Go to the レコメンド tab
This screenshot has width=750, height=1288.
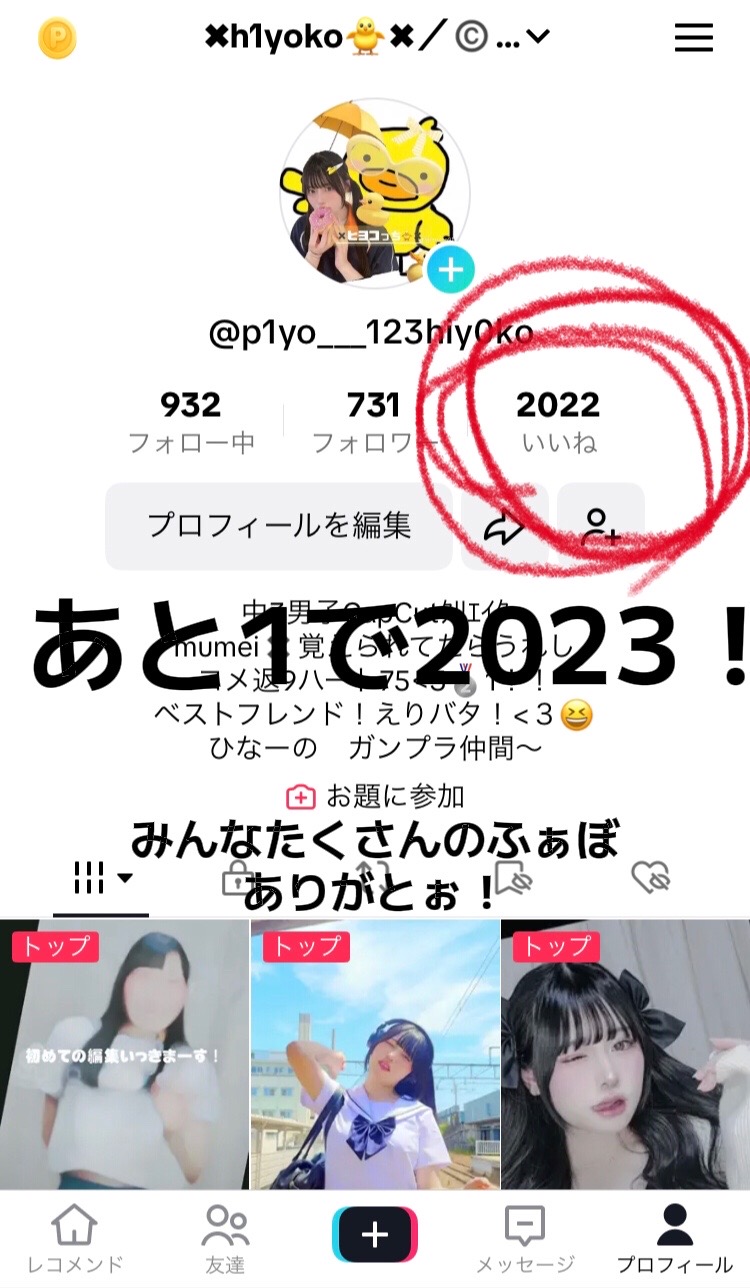coord(74,1240)
